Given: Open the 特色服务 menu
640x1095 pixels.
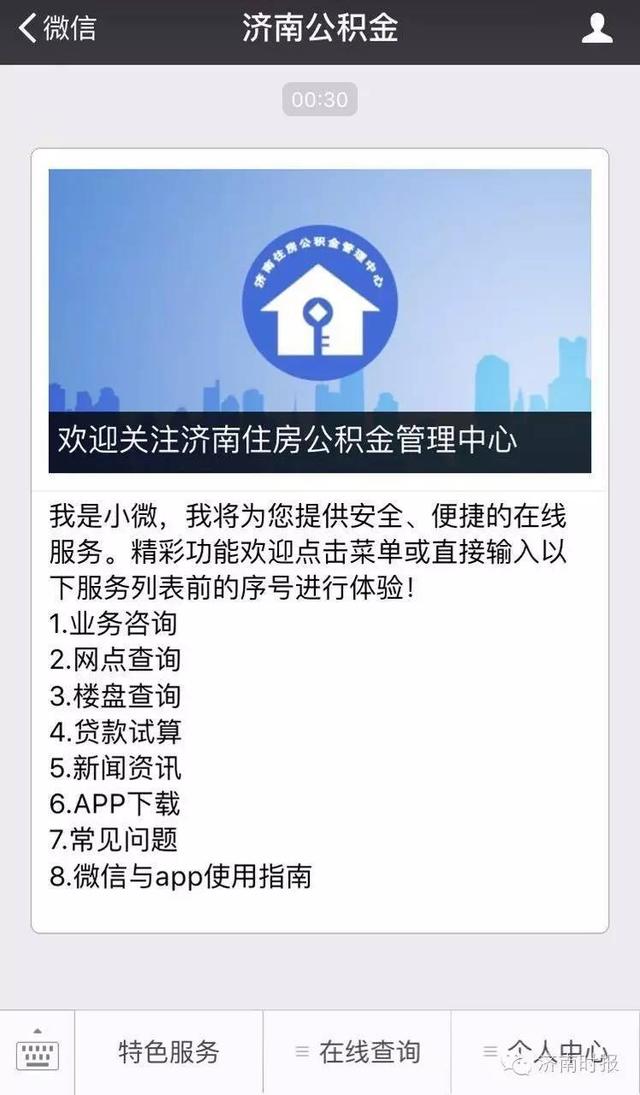Looking at the screenshot, I should 169,1052.
